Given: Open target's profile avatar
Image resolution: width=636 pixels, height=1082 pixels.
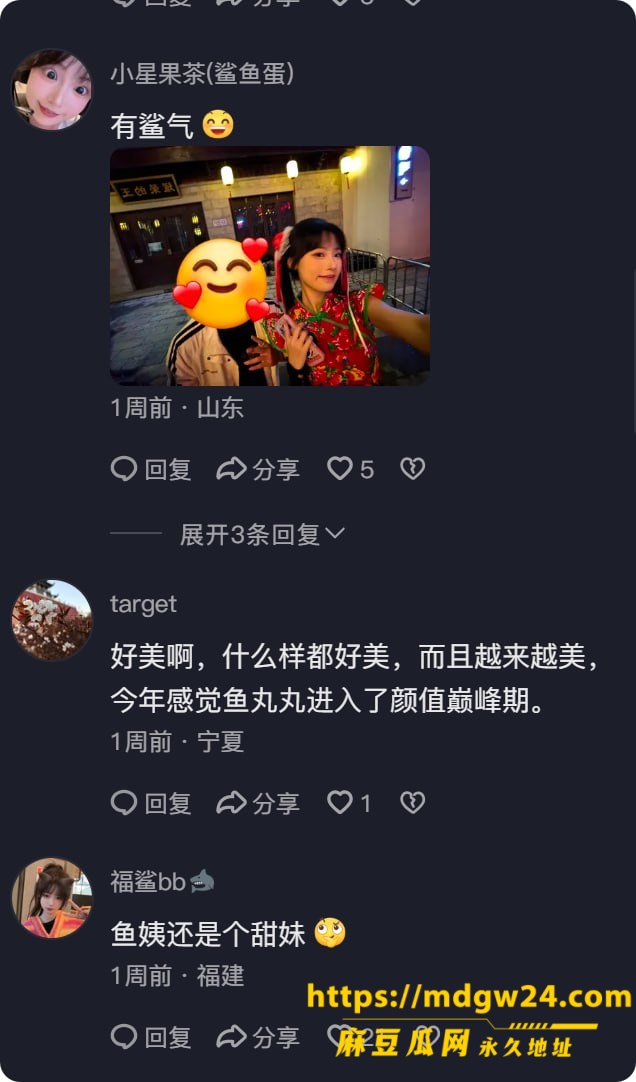Looking at the screenshot, I should (x=52, y=620).
